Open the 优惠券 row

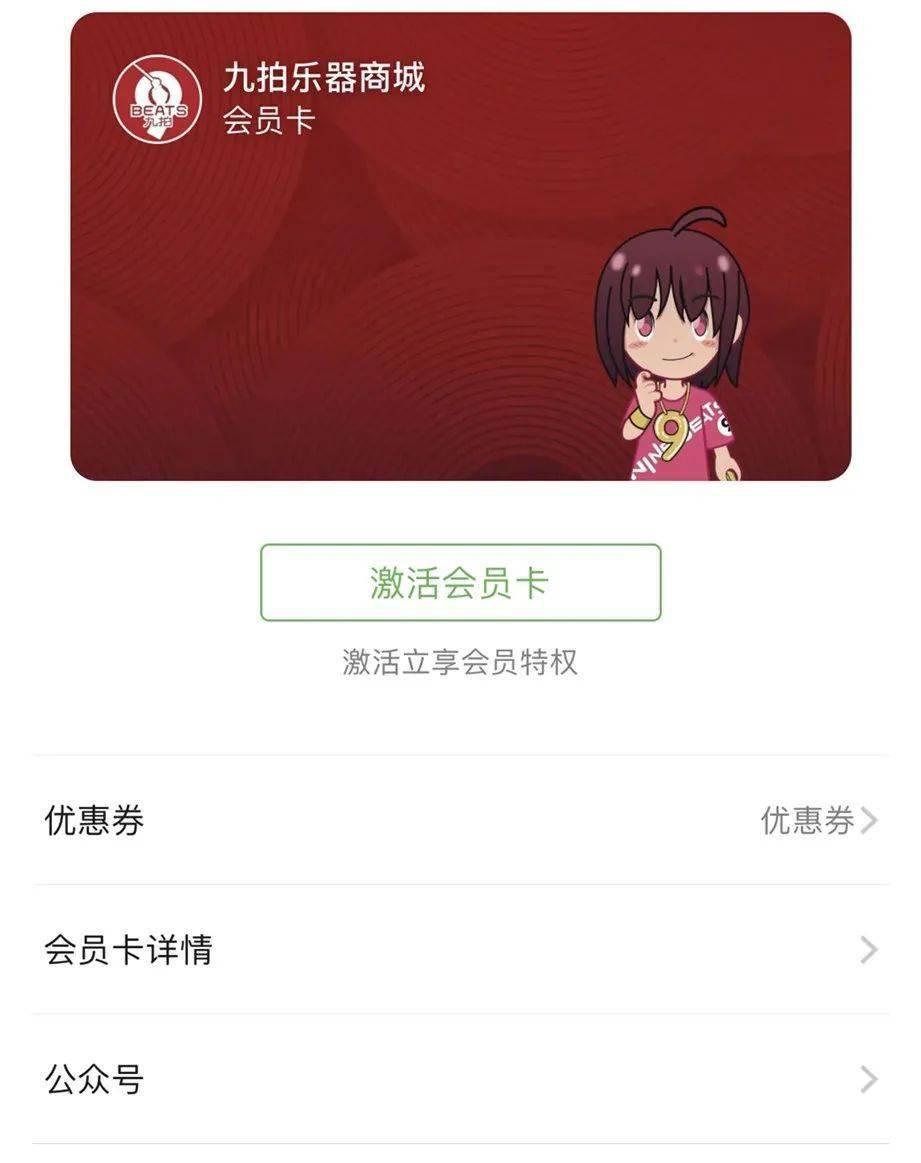(460, 821)
